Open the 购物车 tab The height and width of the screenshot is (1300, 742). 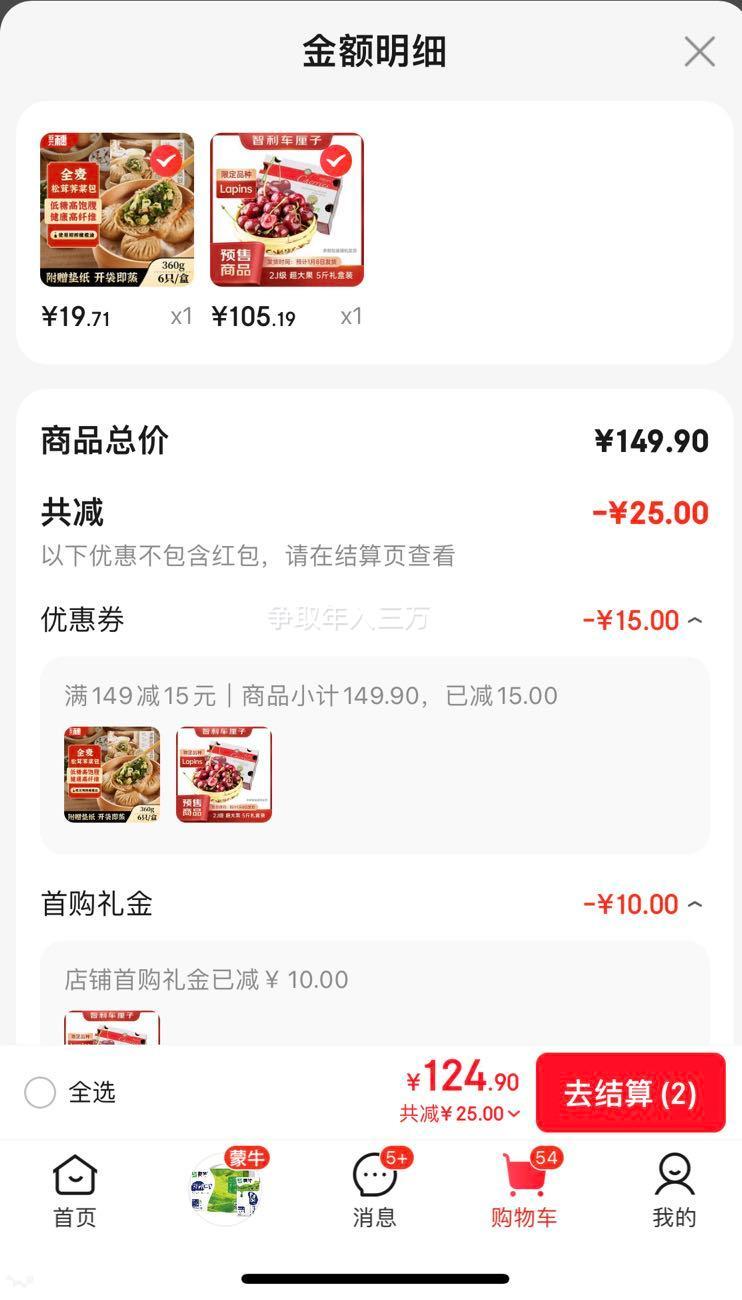[524, 1189]
